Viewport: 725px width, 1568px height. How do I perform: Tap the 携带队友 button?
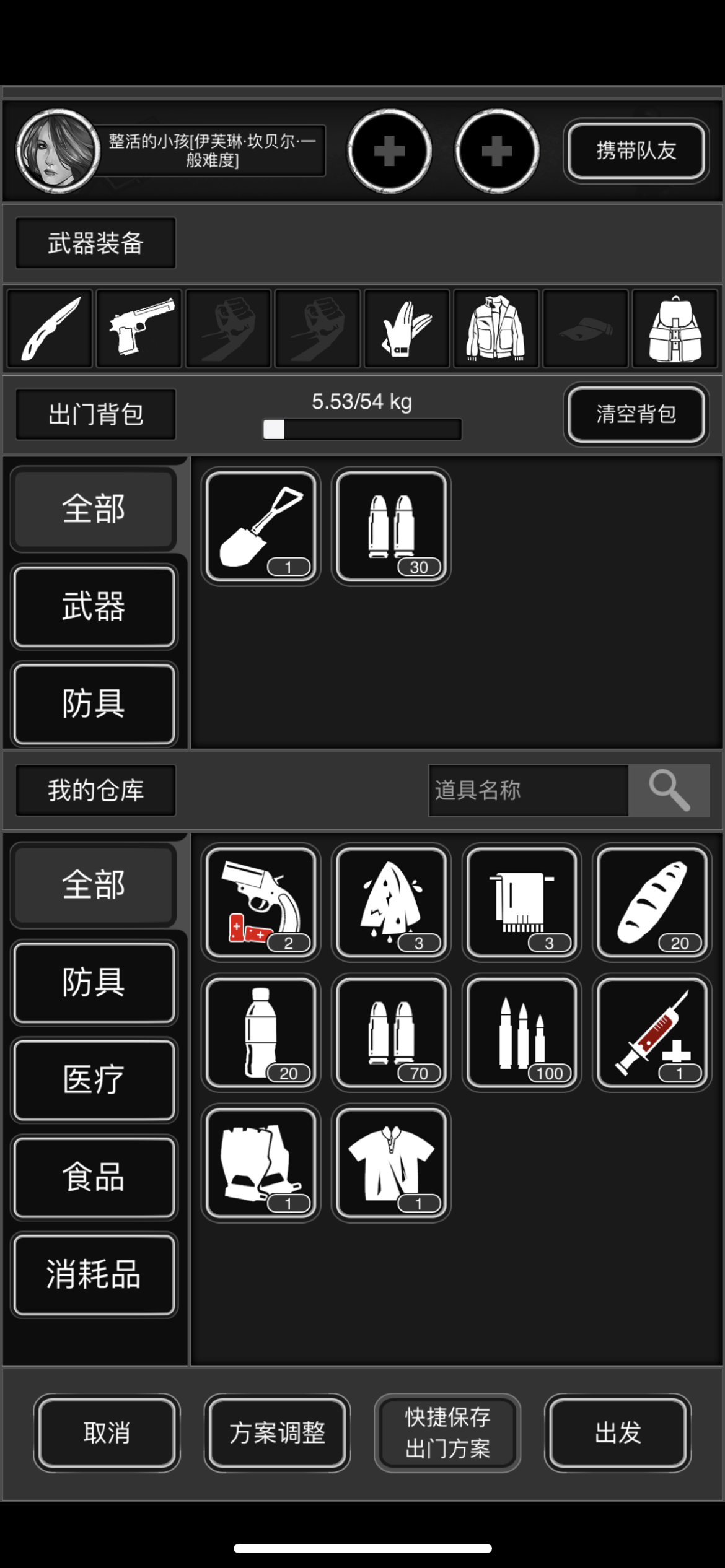click(636, 150)
